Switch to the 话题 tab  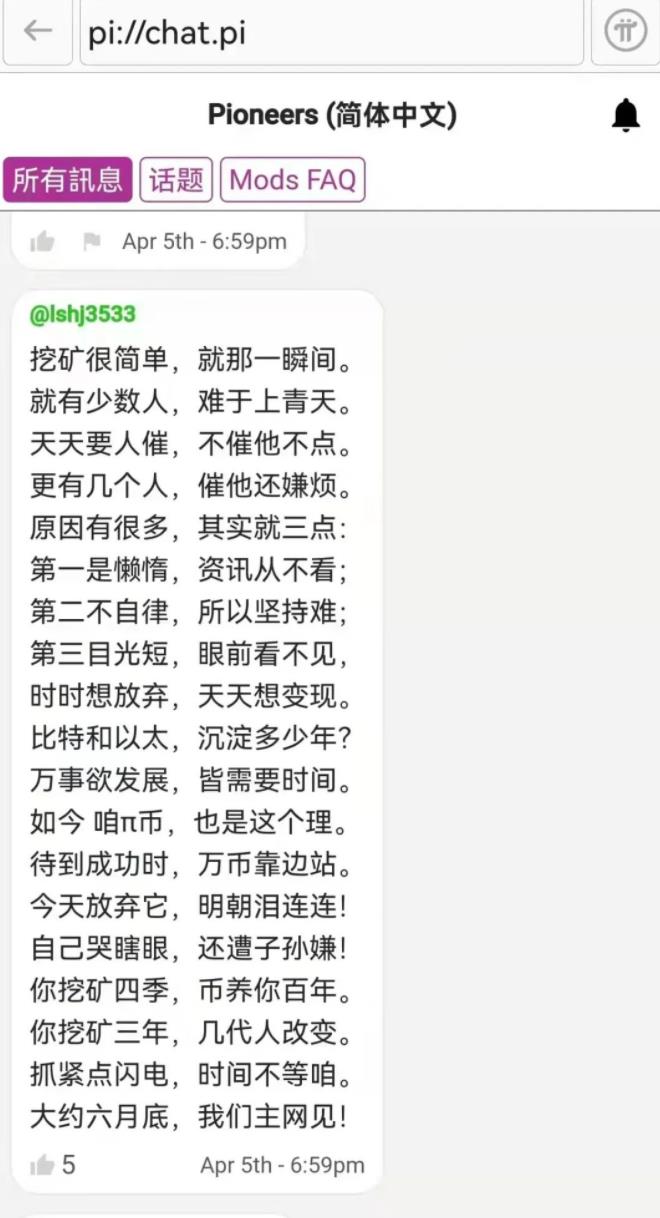[176, 180]
